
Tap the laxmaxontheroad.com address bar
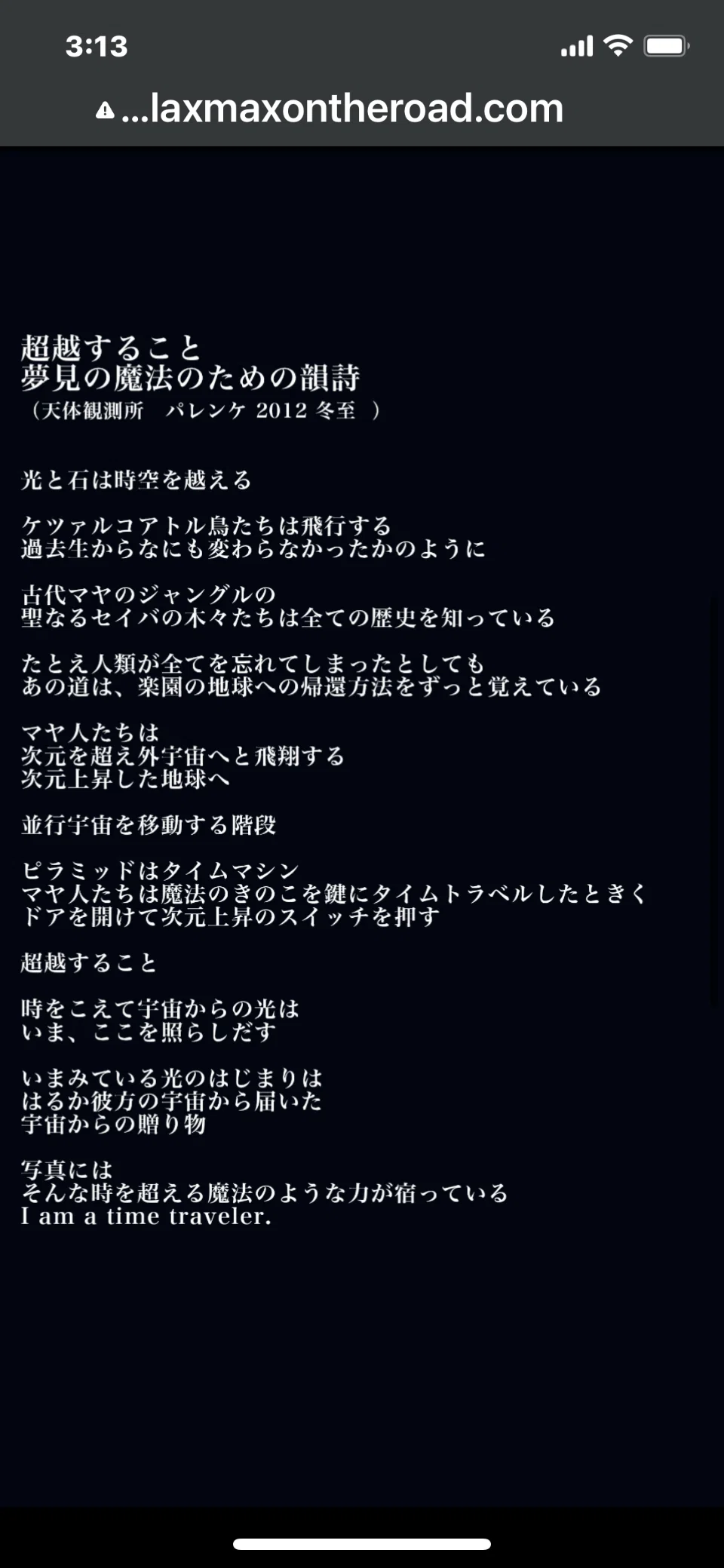coord(330,109)
